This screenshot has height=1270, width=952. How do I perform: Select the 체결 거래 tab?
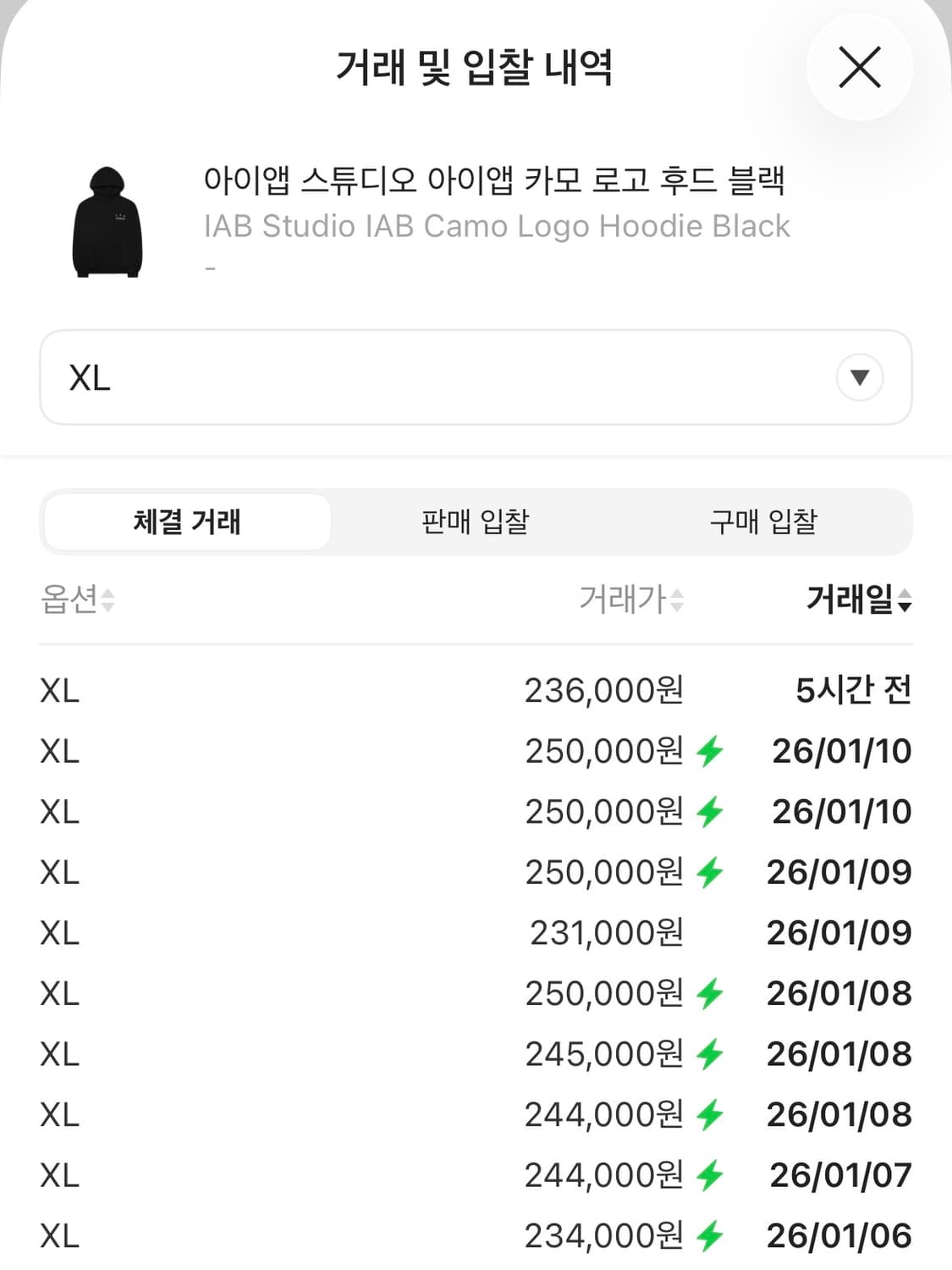pyautogui.click(x=187, y=522)
